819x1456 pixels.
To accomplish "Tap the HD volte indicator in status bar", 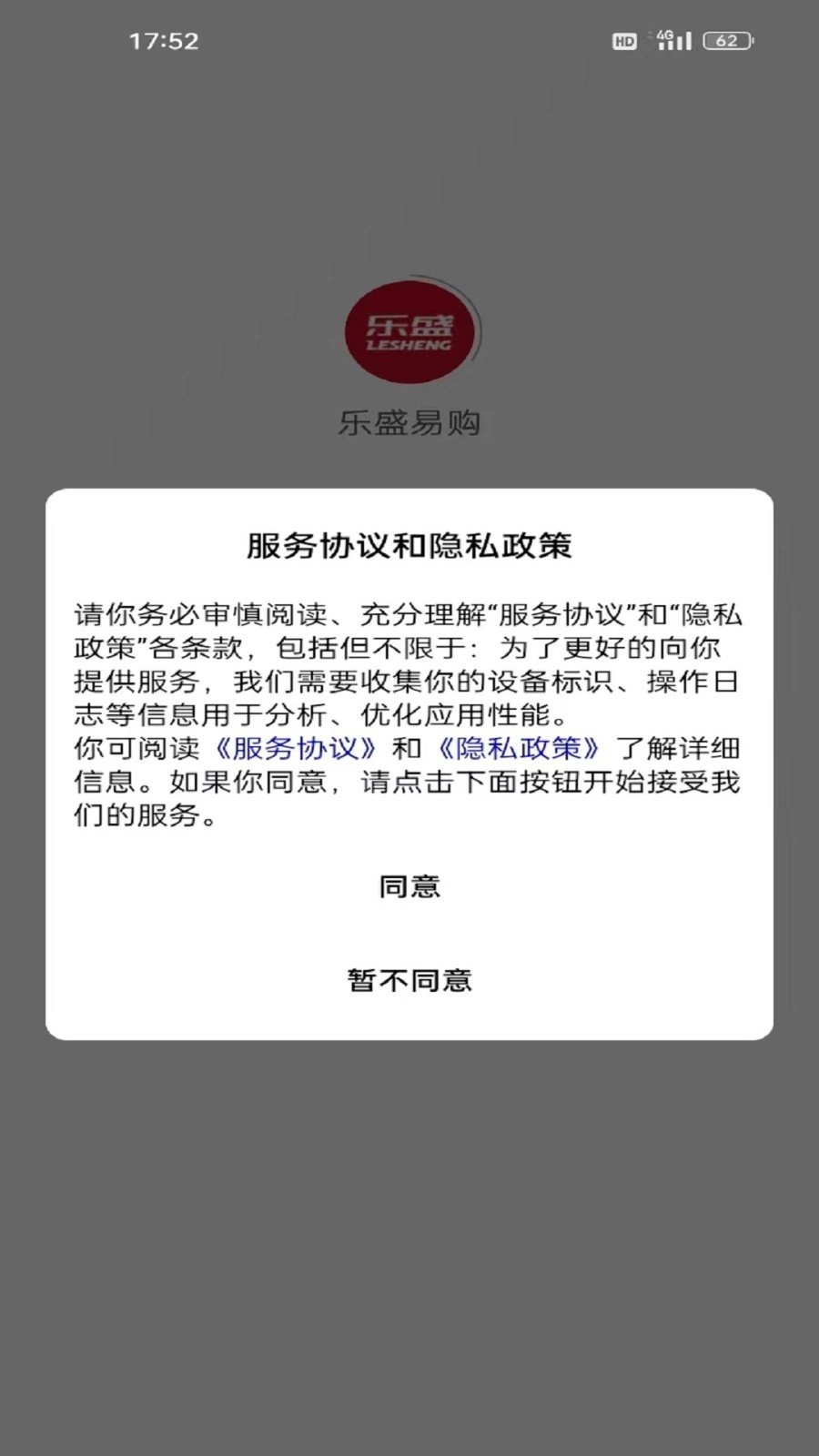I will tap(625, 40).
